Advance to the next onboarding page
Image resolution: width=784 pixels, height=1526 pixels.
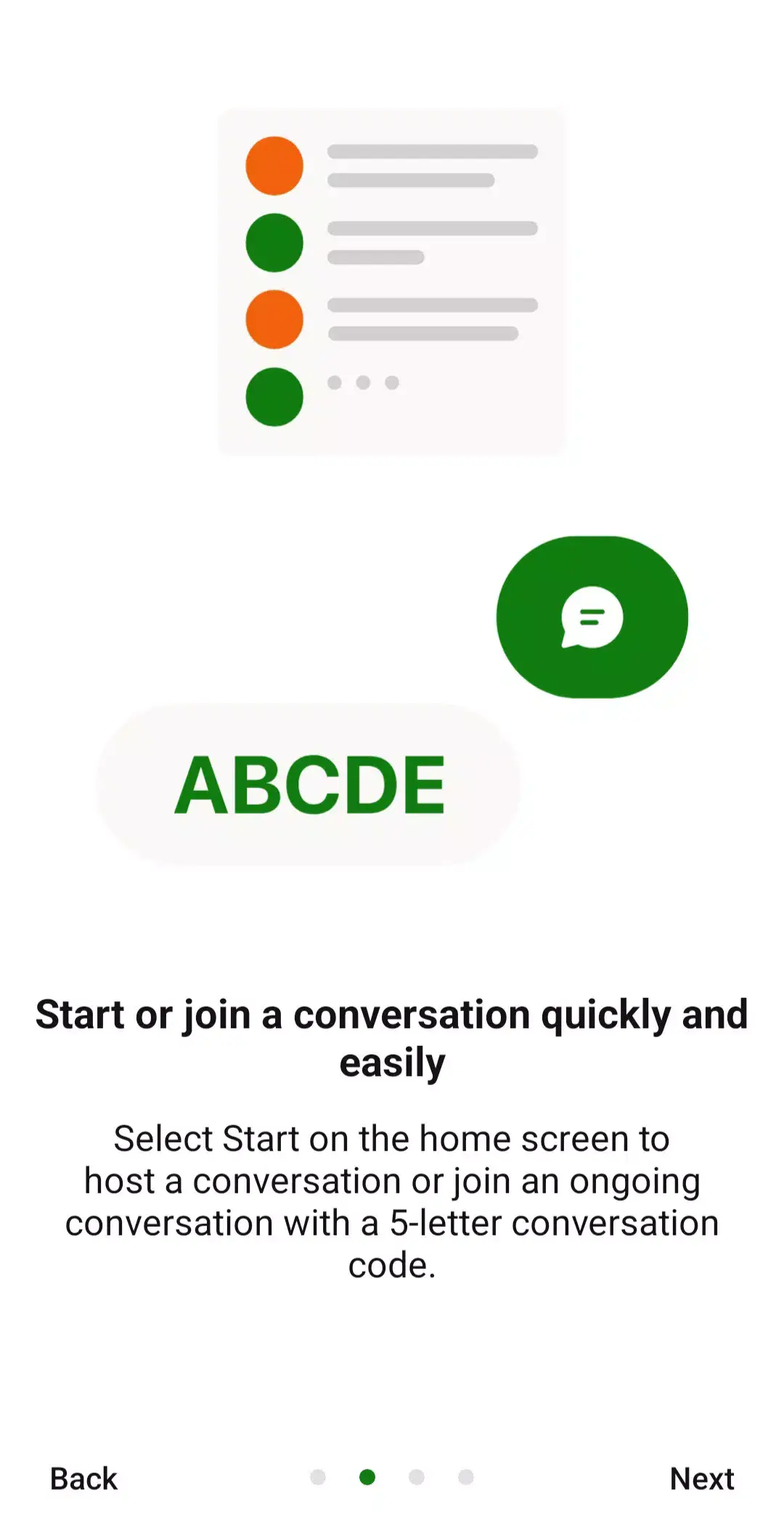(701, 1478)
